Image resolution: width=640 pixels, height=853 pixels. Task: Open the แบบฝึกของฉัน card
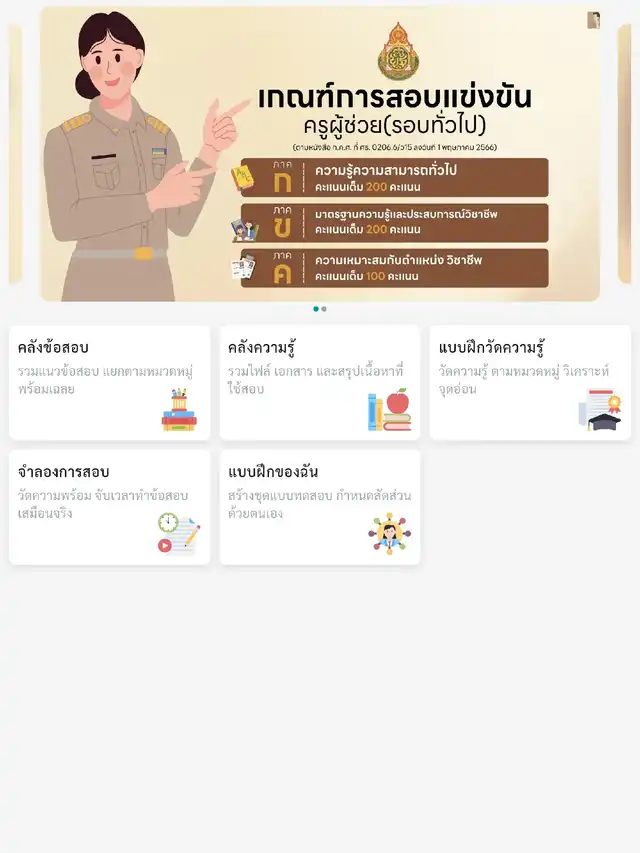click(x=320, y=507)
